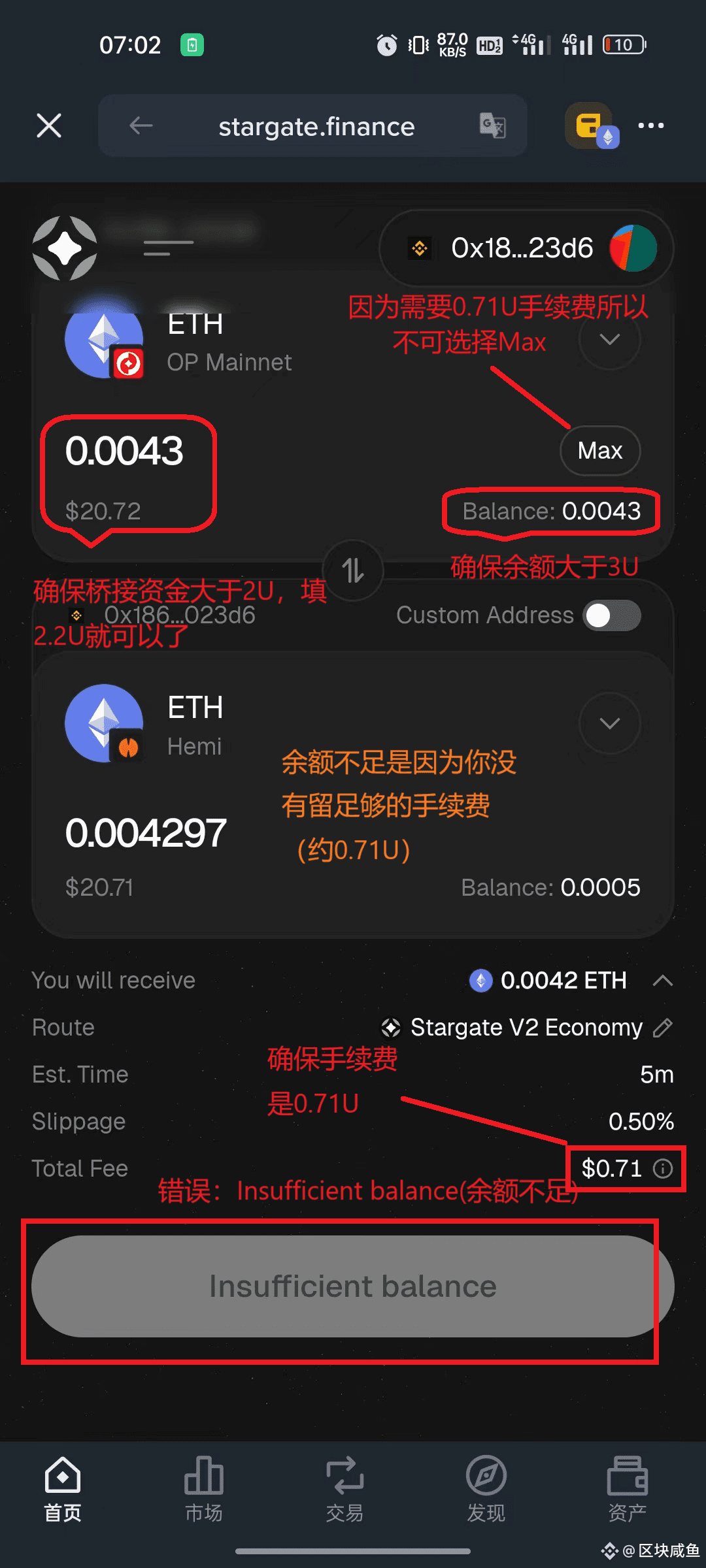Show Total Fee info tooltip
Screen dimensions: 706x1568
click(x=663, y=1168)
